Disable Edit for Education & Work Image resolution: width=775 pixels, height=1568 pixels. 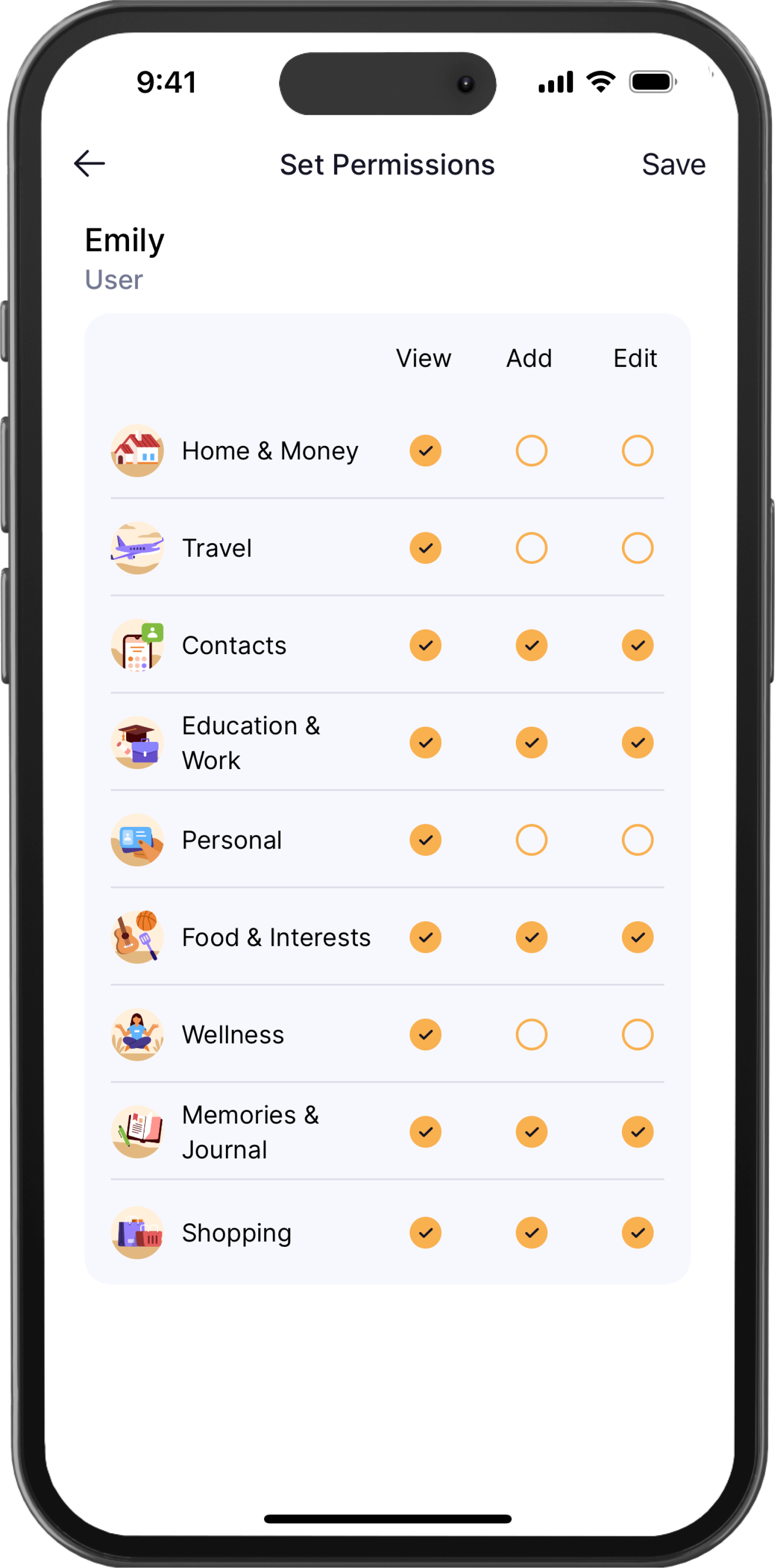(637, 743)
